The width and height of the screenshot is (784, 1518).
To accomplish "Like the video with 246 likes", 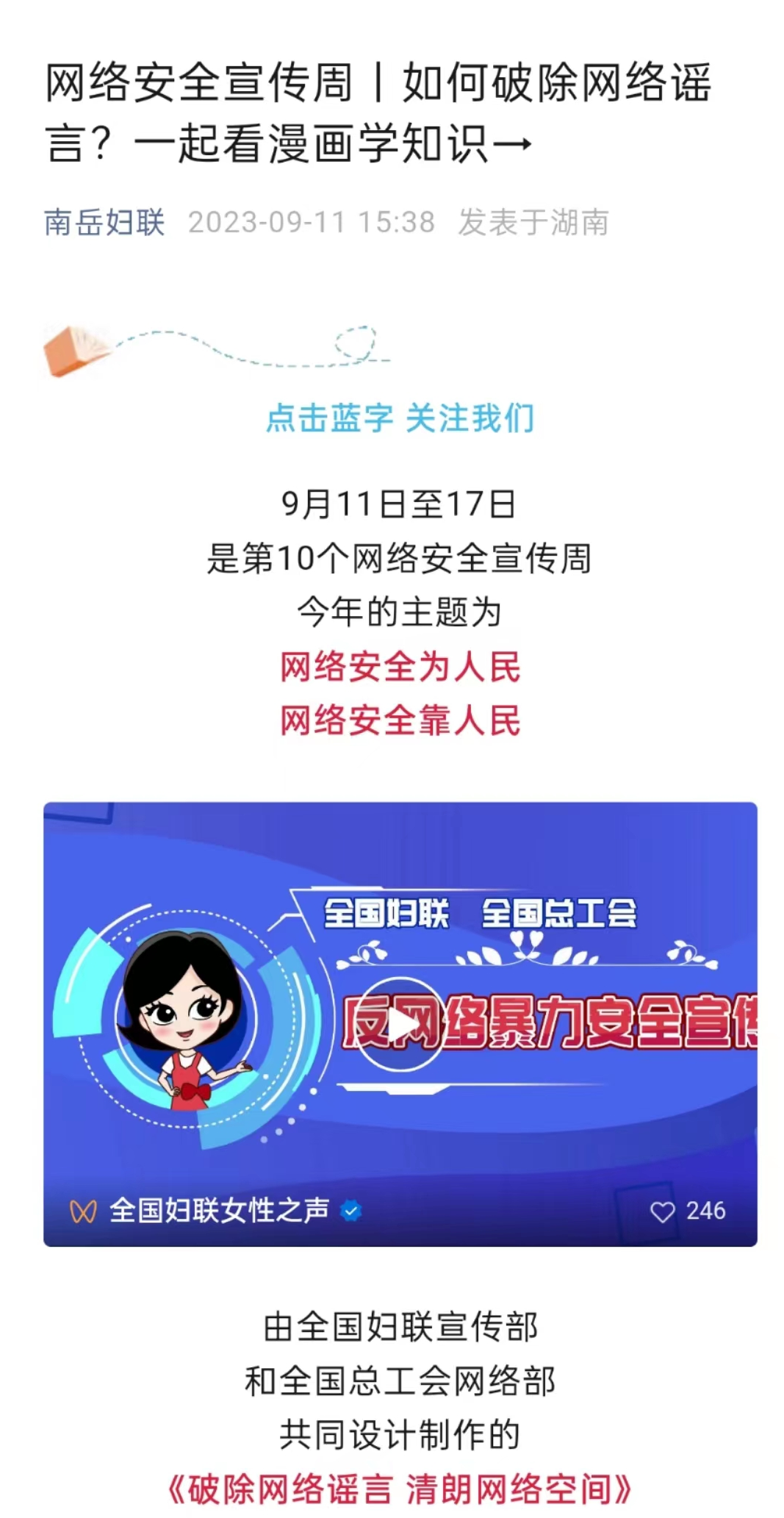I will click(x=662, y=1211).
